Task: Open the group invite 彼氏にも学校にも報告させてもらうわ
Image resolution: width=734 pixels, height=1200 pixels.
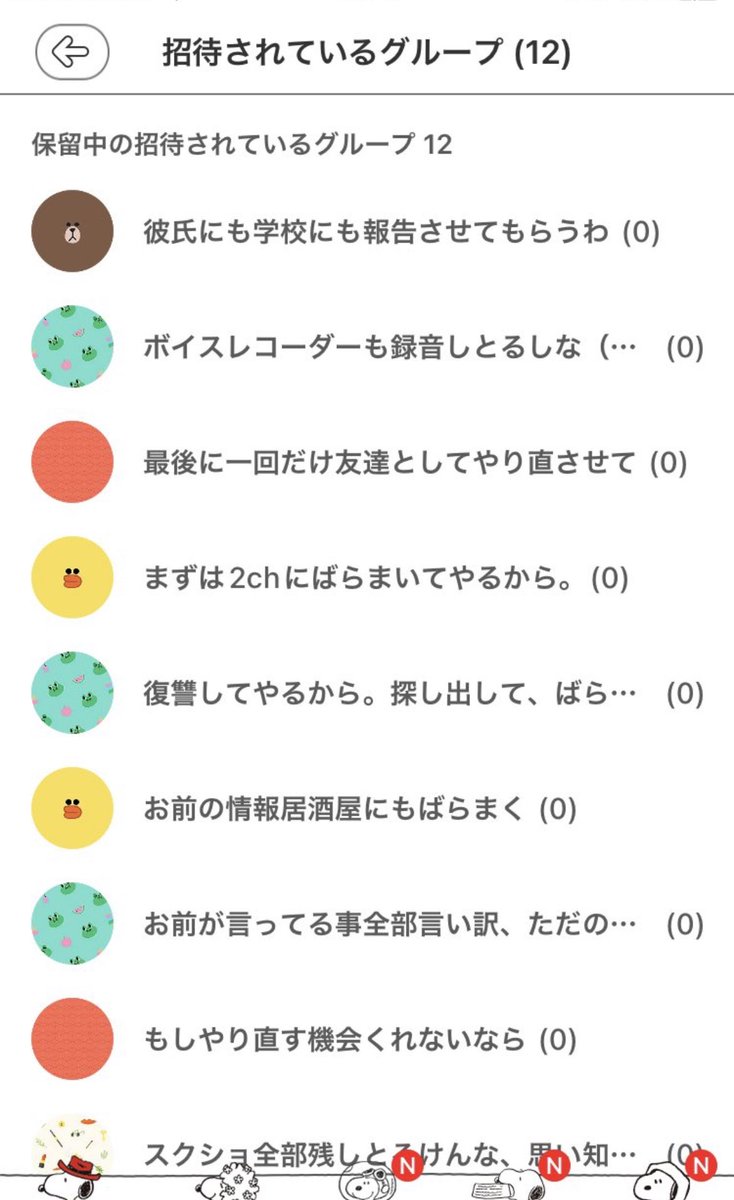Action: (x=367, y=232)
